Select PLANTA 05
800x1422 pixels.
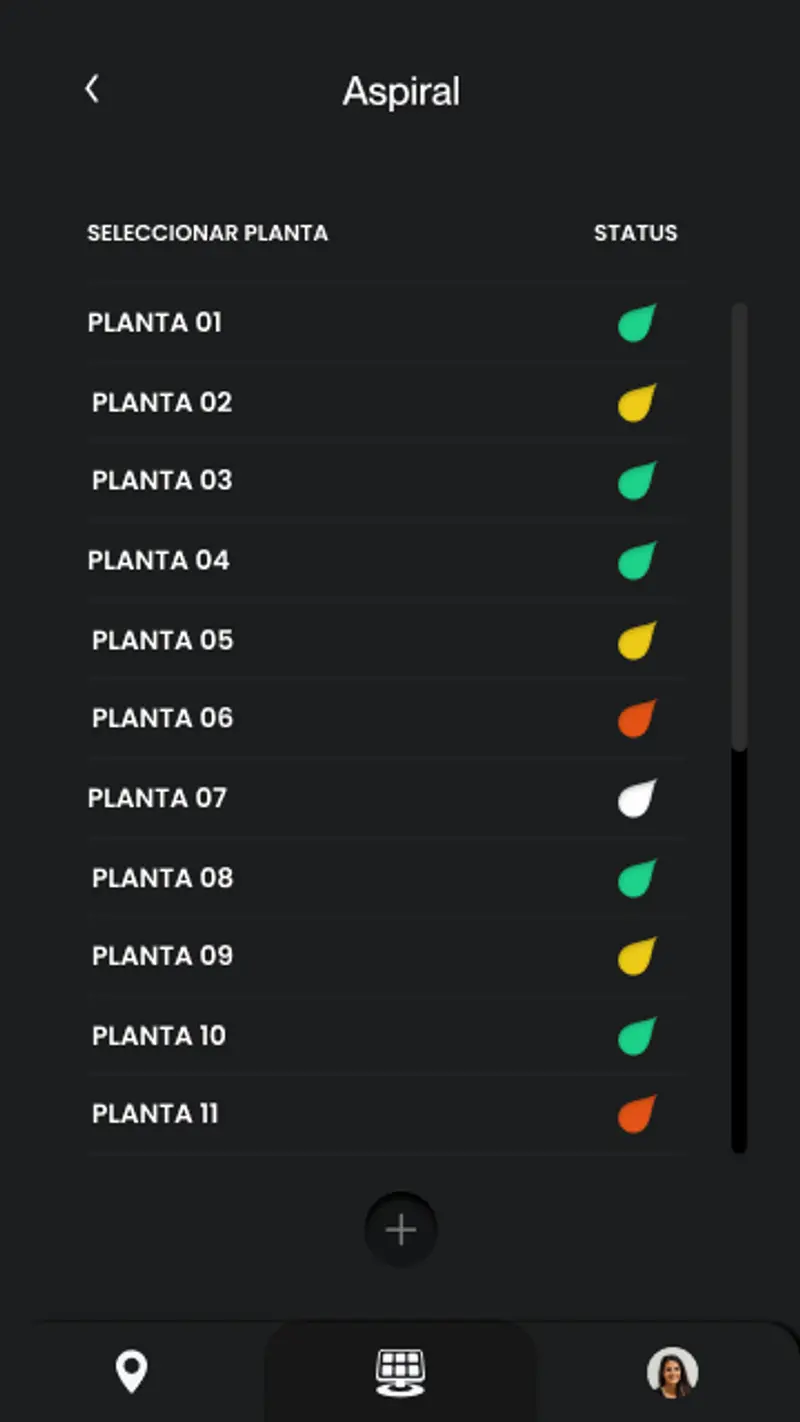(x=163, y=640)
